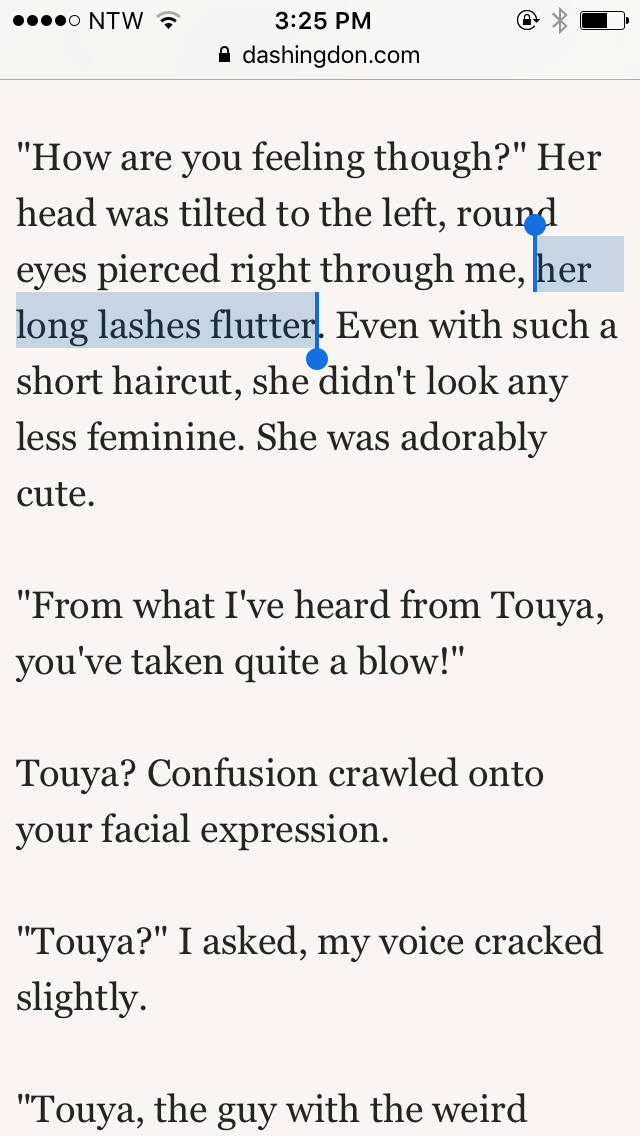Tap the dashingdon.com address bar
The height and width of the screenshot is (1136, 640).
[x=320, y=56]
